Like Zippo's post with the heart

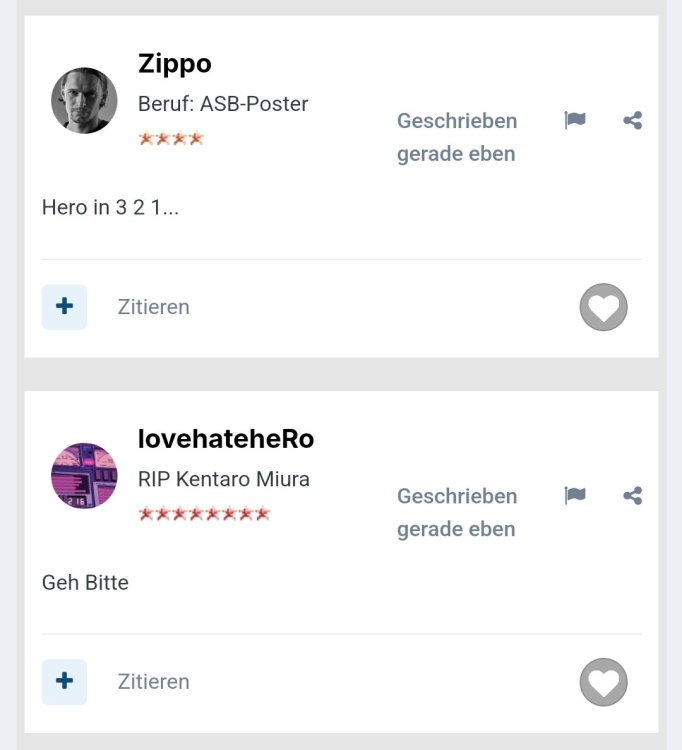(x=603, y=307)
